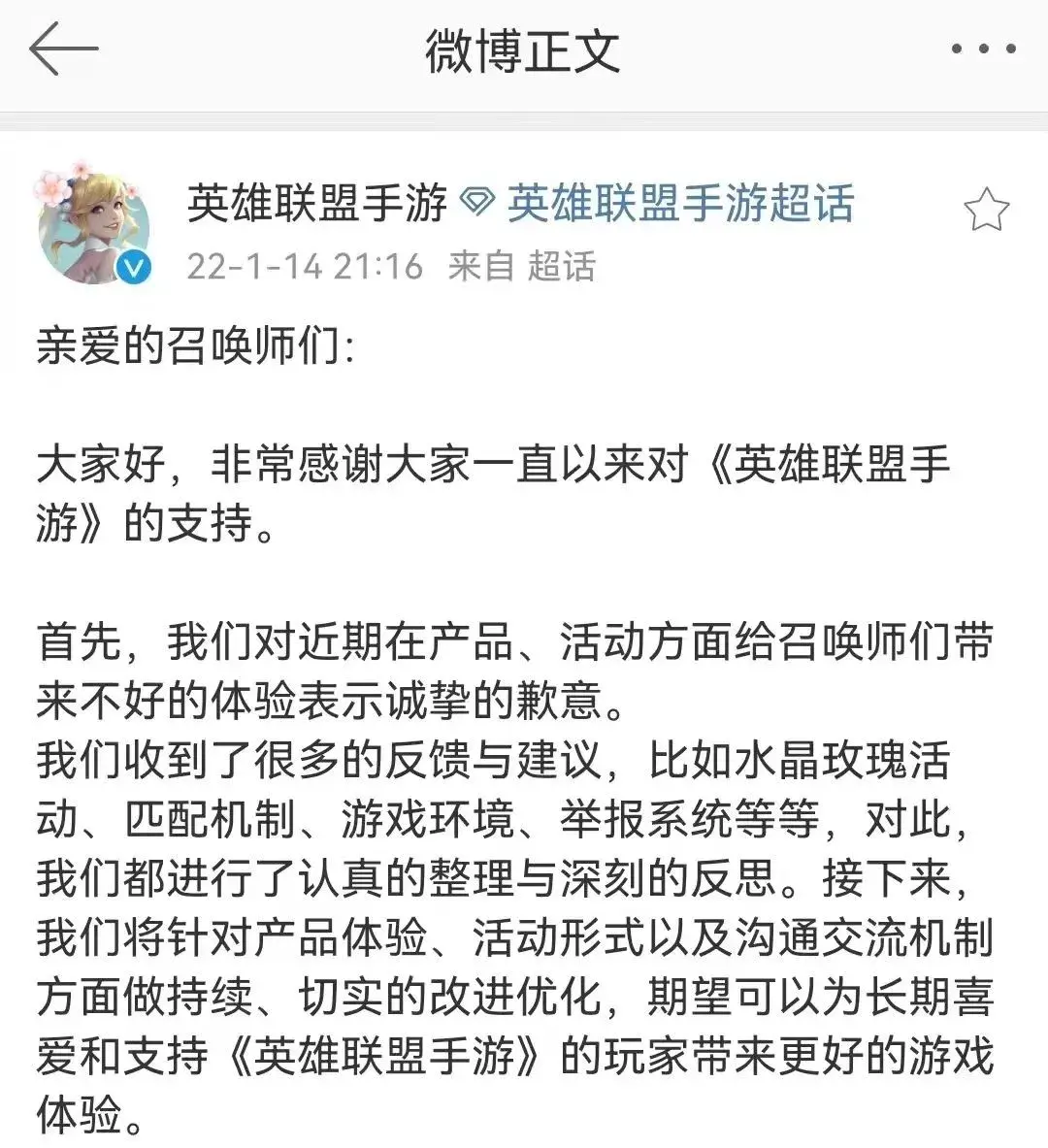Open the 英雄联盟手游超话 super topic link
Screen dimensions: 1048x1148
pos(679,205)
